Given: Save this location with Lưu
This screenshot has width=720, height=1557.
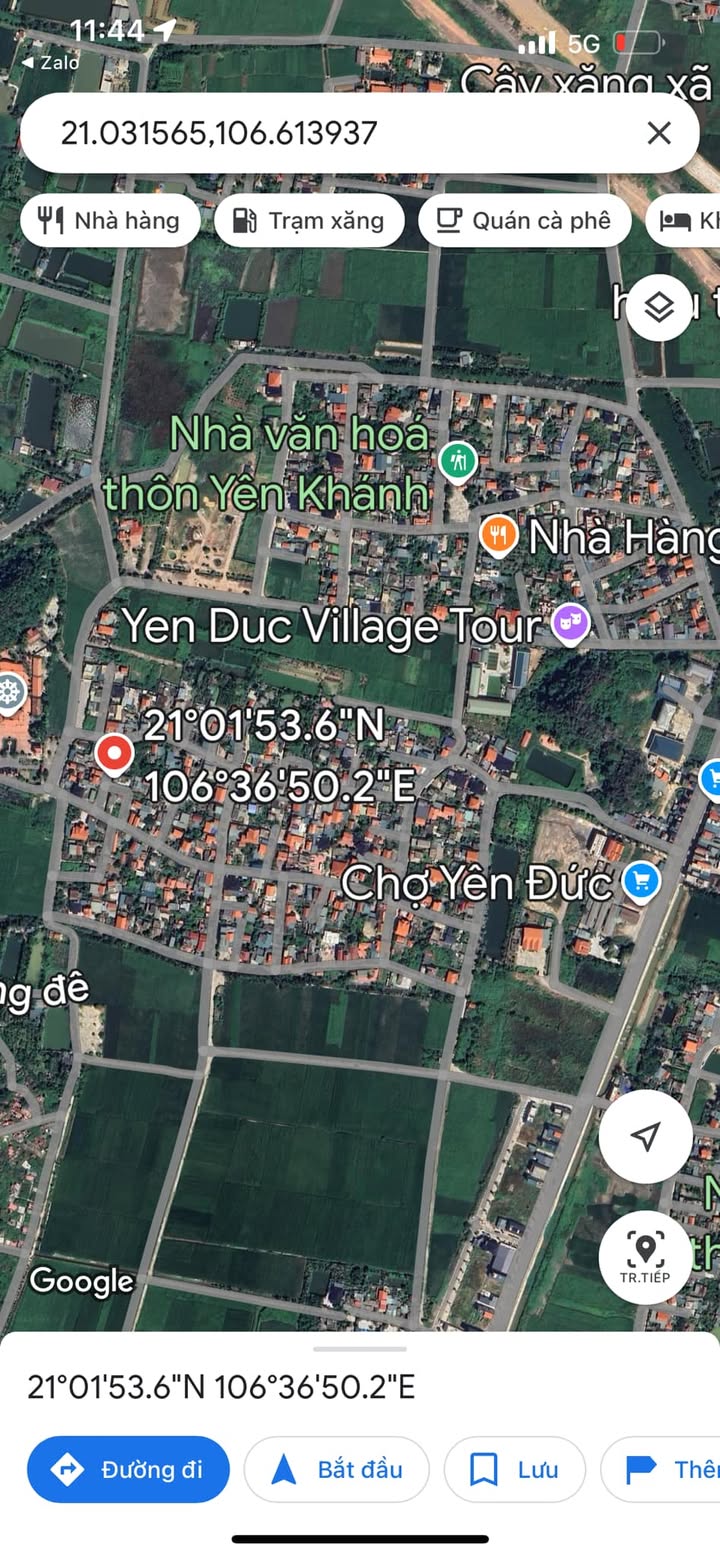Looking at the screenshot, I should click(x=514, y=1469).
